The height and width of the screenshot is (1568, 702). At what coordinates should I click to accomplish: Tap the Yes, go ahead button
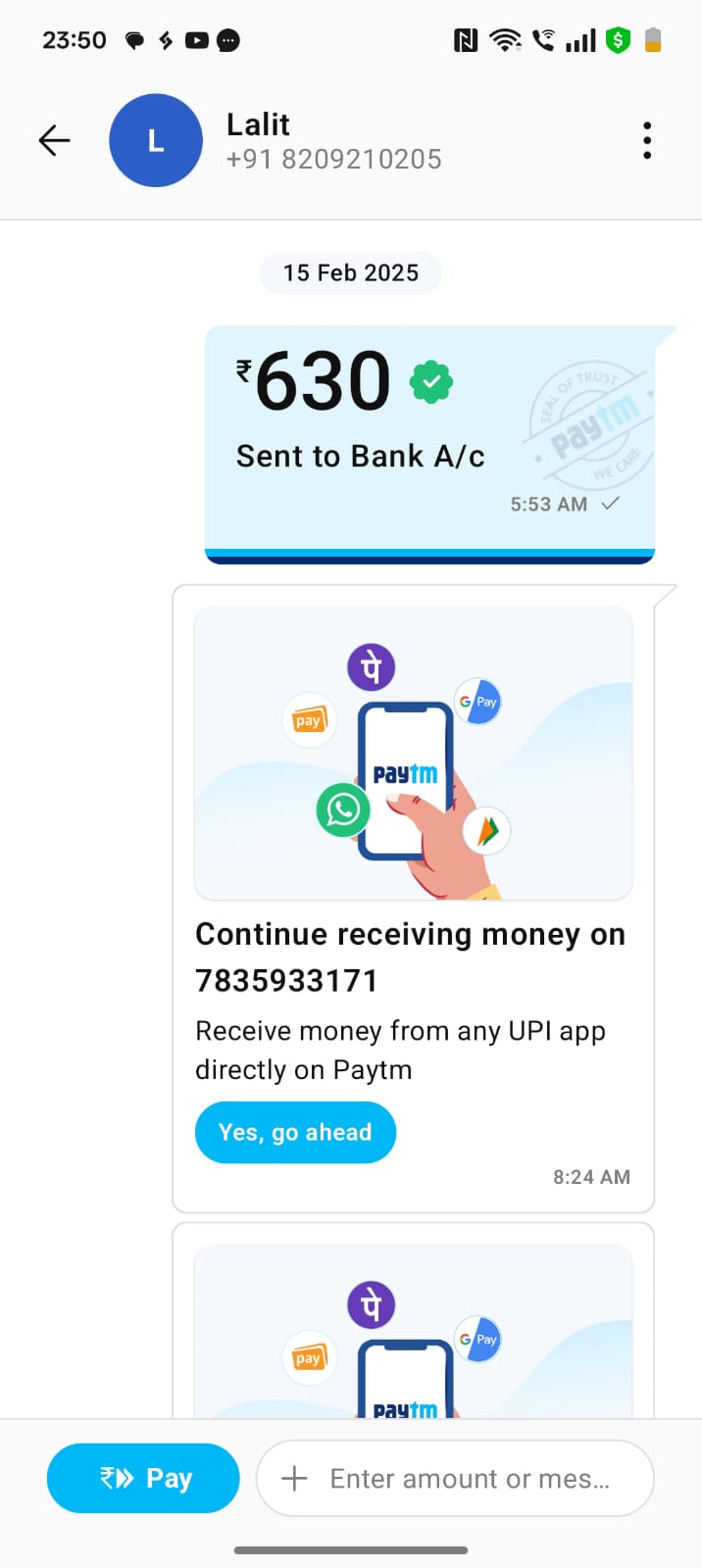[x=295, y=1132]
